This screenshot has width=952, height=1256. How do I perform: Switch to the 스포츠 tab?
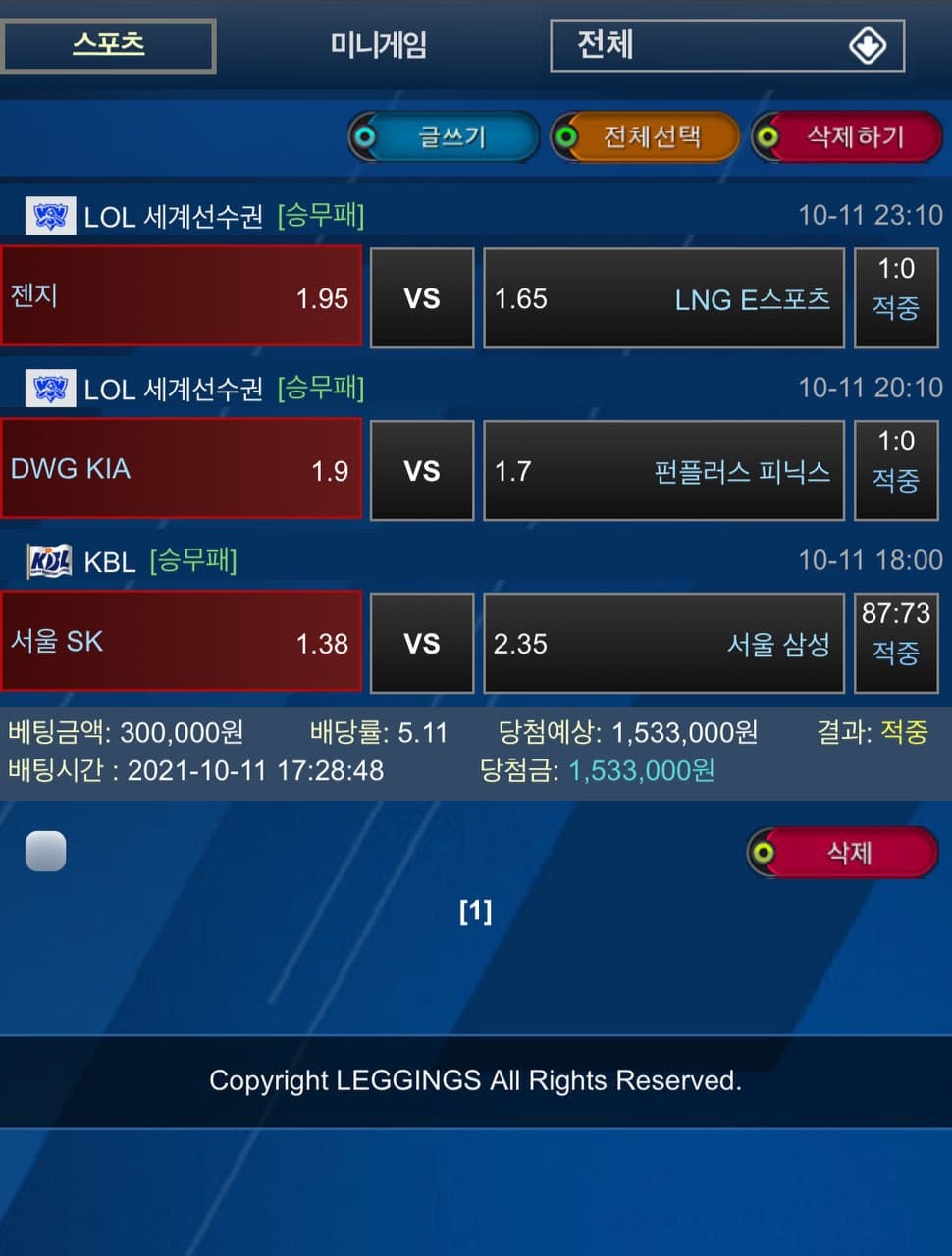108,45
